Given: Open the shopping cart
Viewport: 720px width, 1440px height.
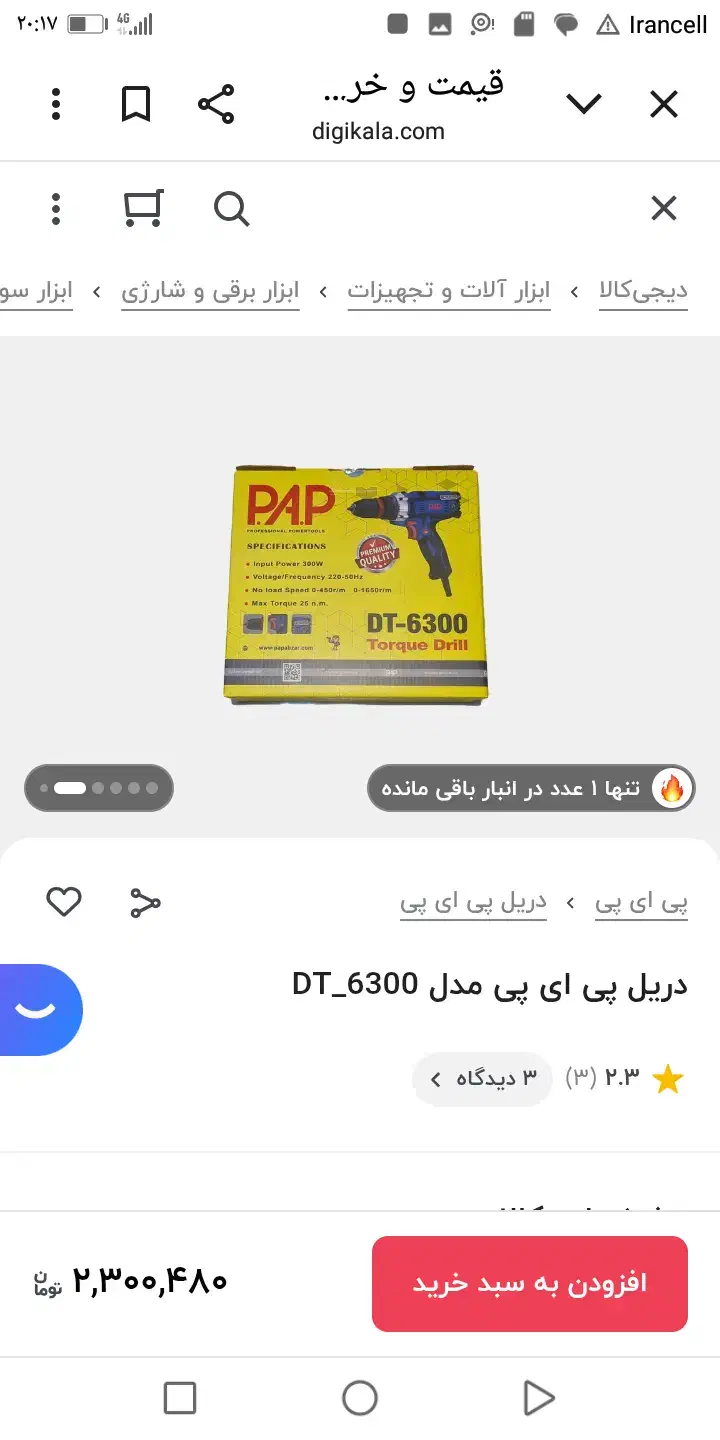Looking at the screenshot, I should click(143, 208).
